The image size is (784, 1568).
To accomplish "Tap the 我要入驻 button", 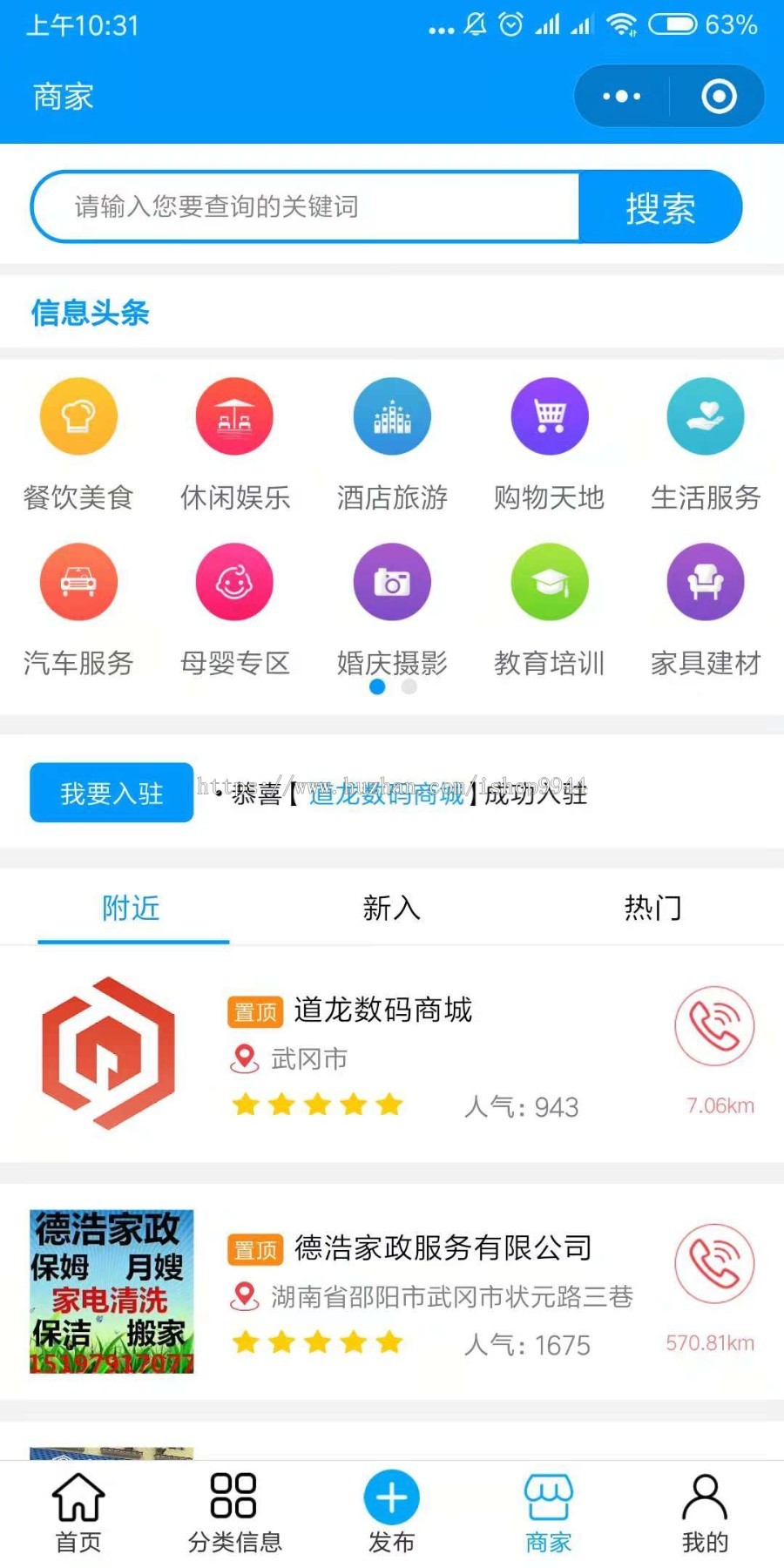I will click(112, 793).
